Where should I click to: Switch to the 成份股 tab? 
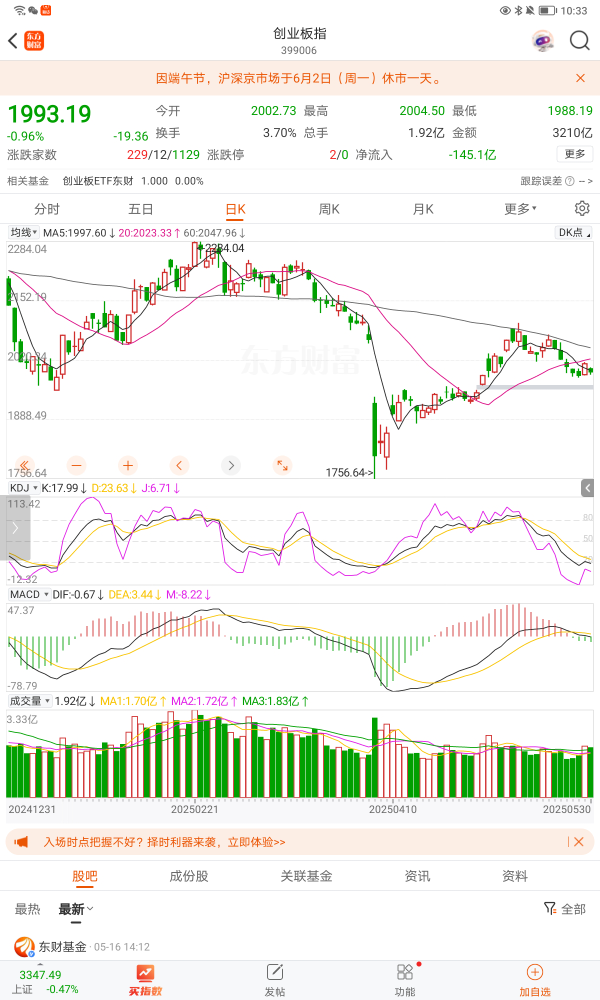click(189, 876)
